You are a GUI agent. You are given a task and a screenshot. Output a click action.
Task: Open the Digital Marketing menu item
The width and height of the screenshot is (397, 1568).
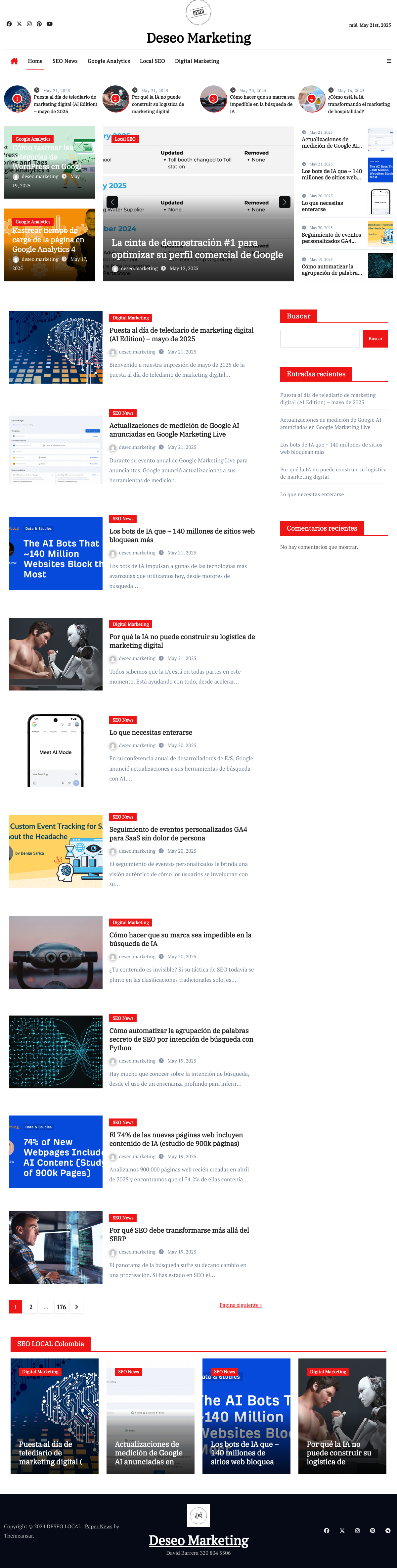197,61
